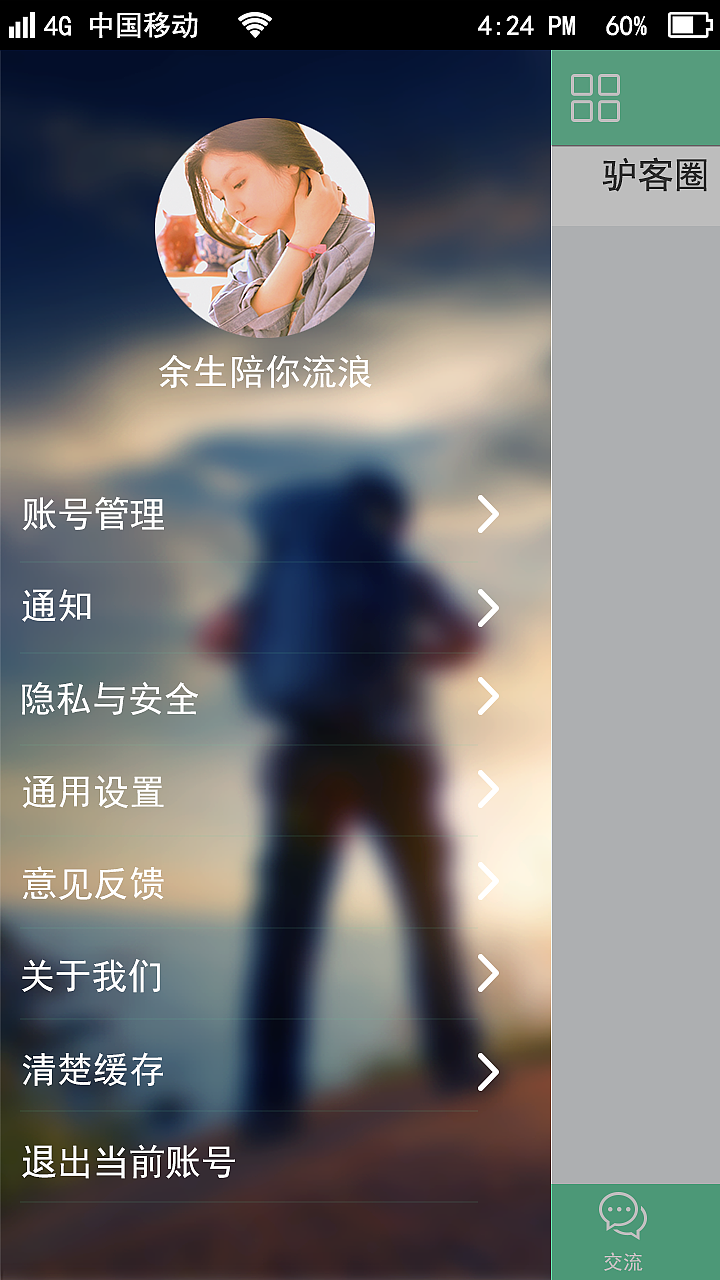Expand 账号管理 with its chevron arrow

tap(489, 514)
